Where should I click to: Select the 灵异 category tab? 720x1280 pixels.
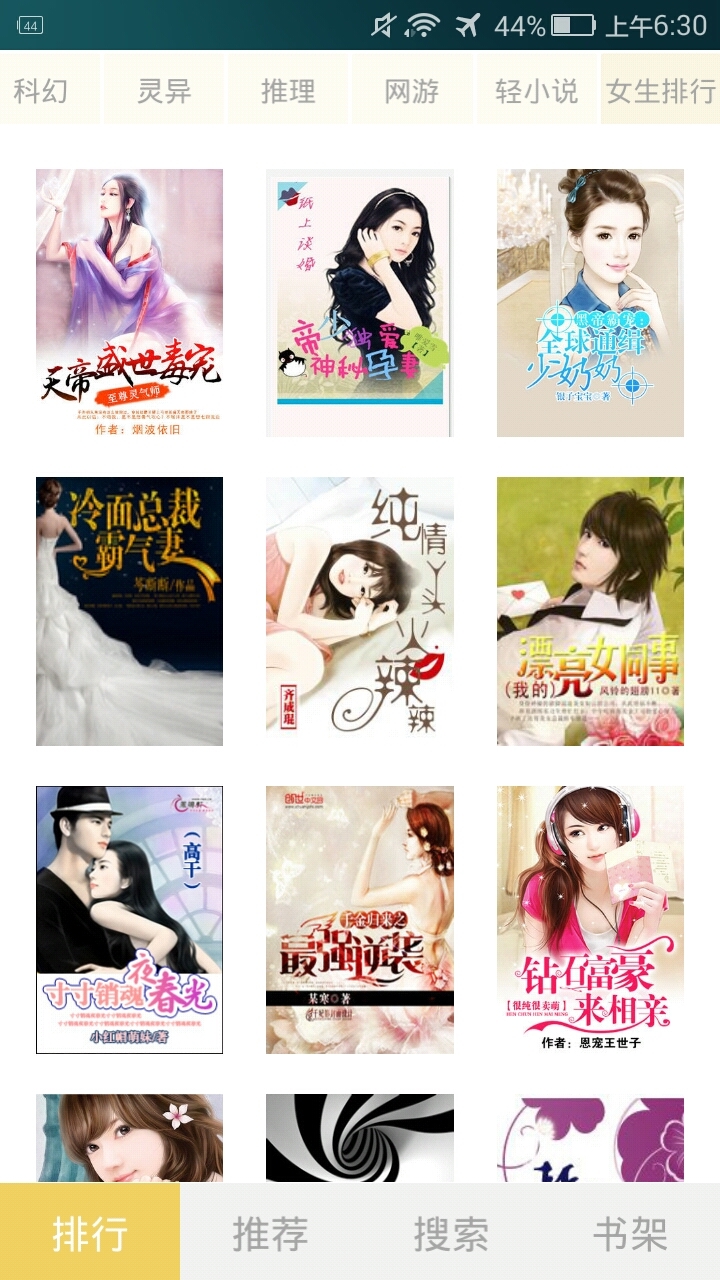click(164, 91)
